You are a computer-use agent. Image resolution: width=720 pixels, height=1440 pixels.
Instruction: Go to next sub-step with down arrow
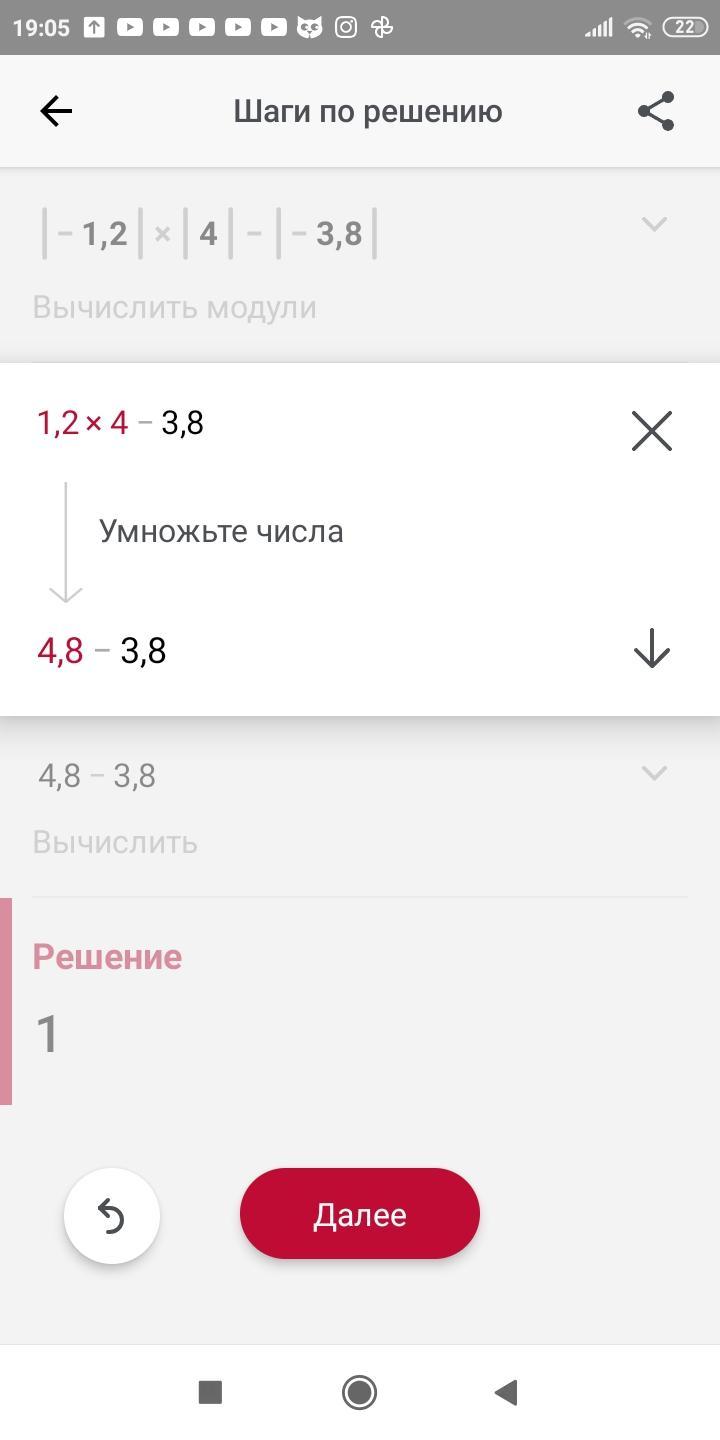click(652, 648)
